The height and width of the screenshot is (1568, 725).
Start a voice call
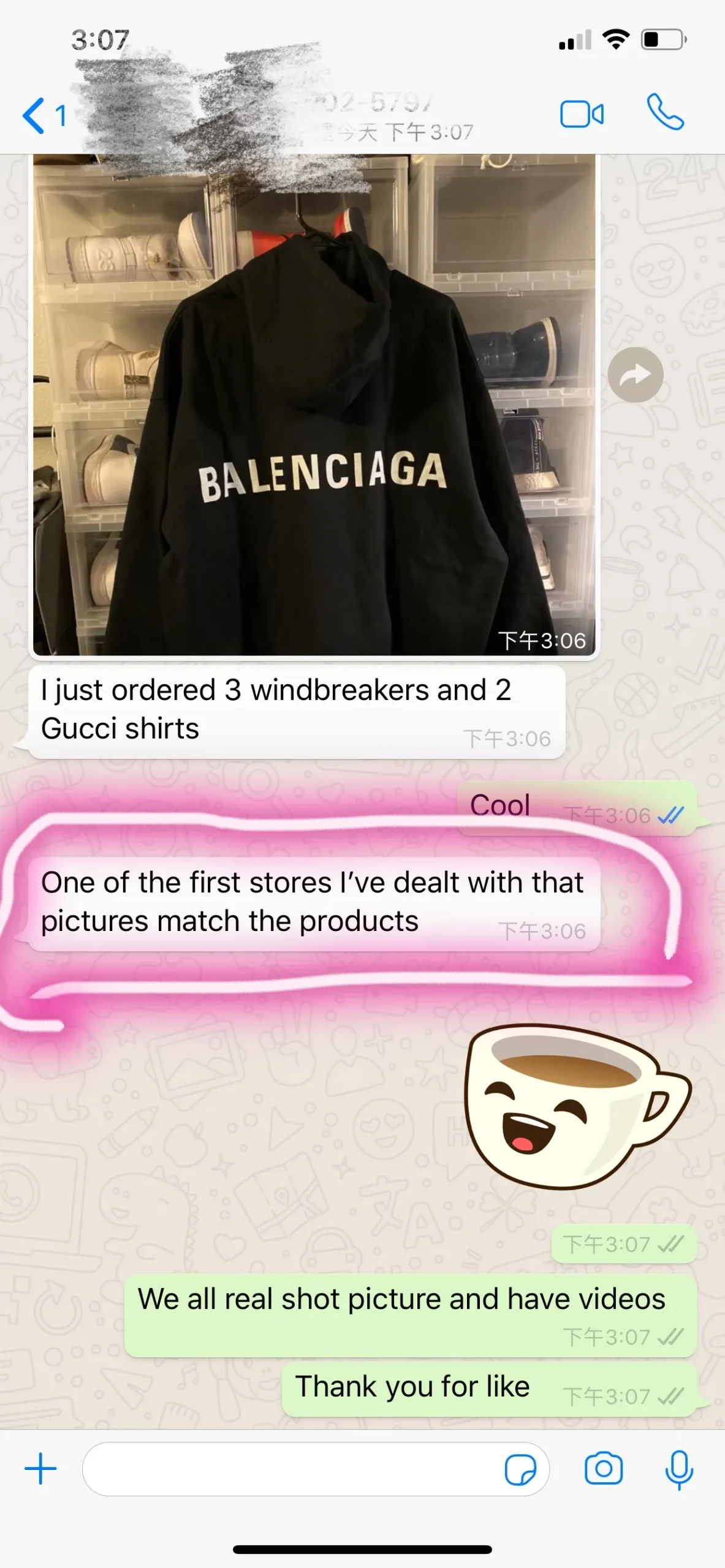point(666,112)
